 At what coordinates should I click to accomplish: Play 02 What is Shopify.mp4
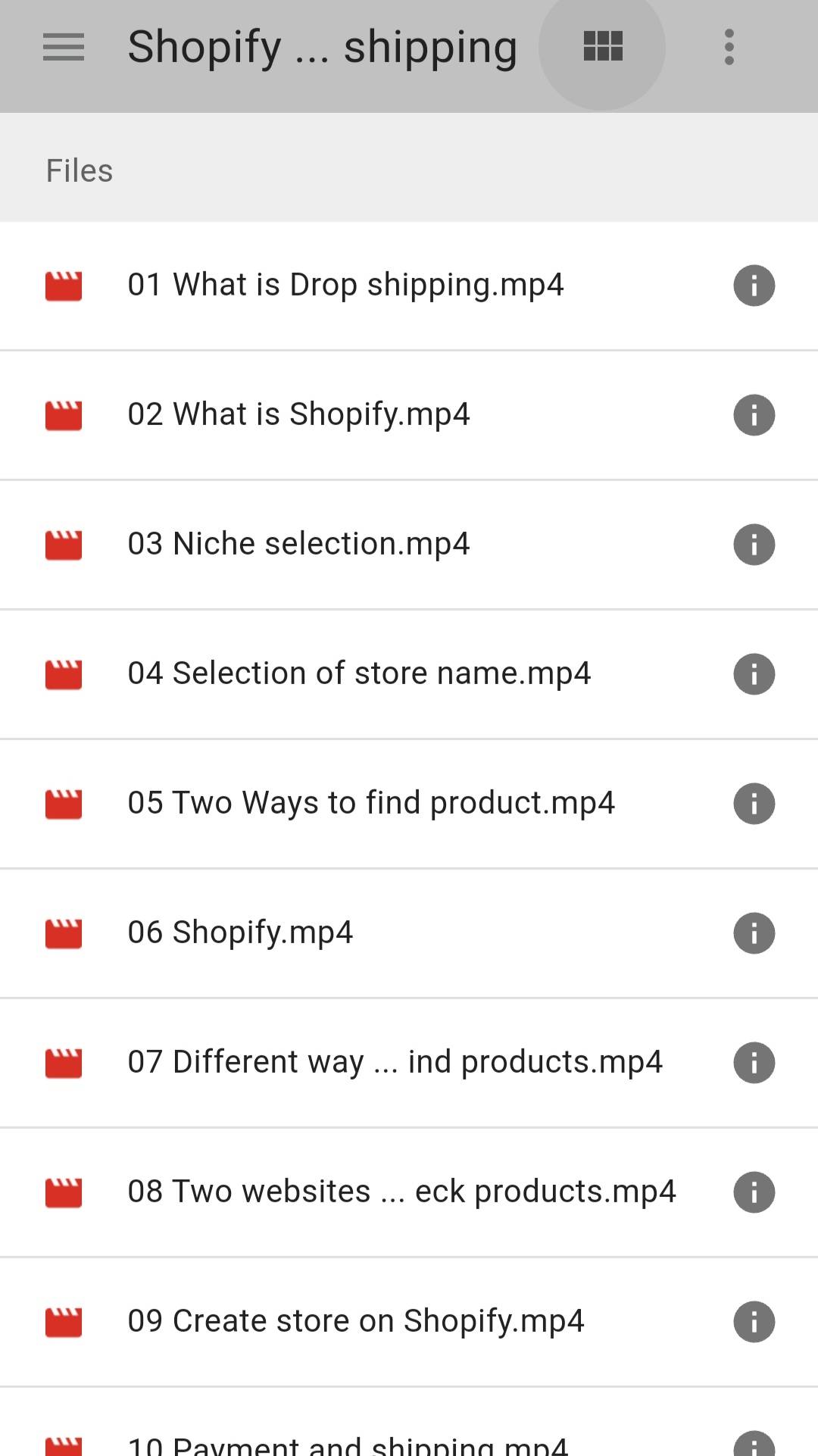pos(298,415)
